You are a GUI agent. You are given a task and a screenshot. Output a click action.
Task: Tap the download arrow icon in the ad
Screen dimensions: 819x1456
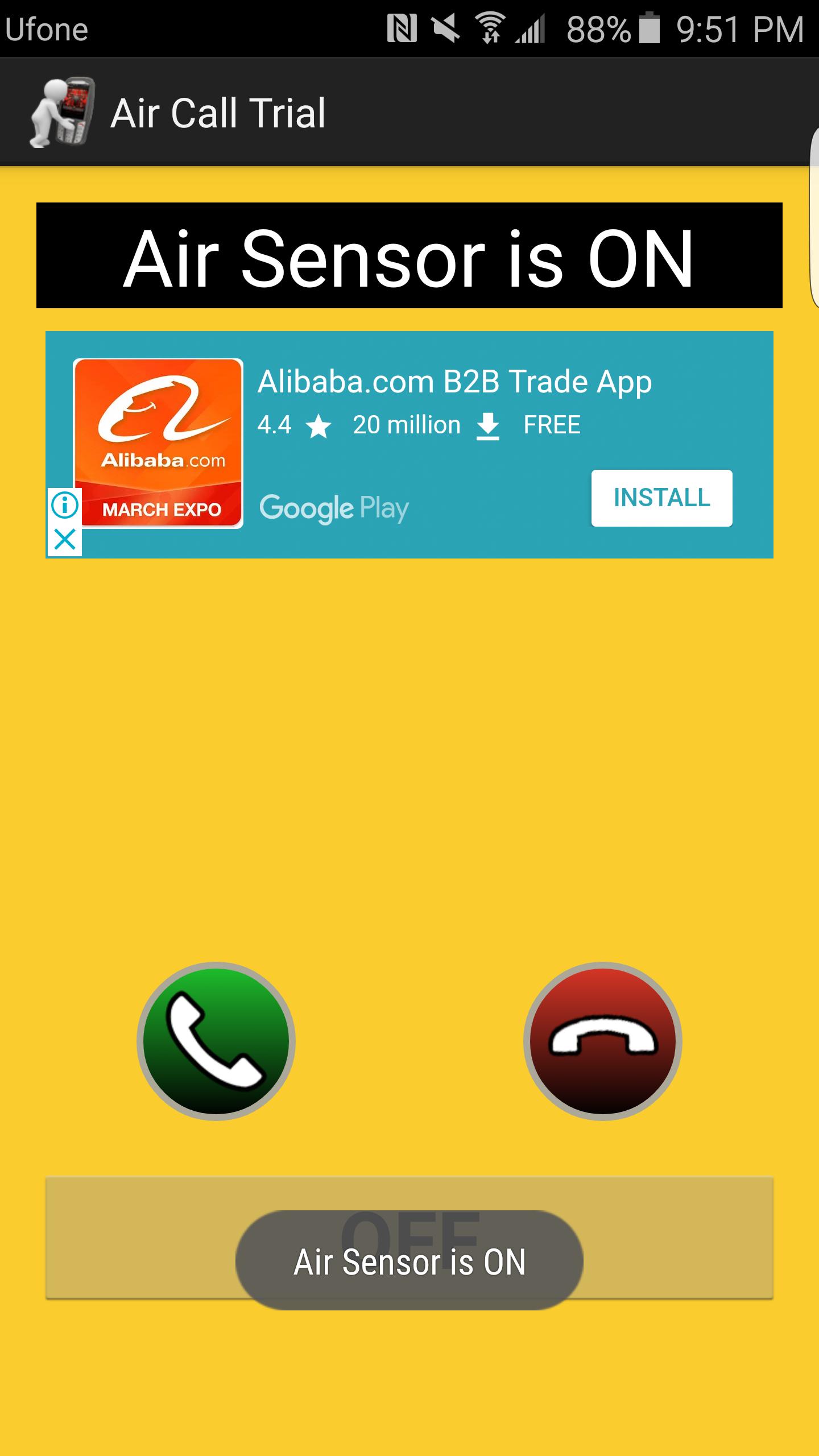tap(488, 425)
